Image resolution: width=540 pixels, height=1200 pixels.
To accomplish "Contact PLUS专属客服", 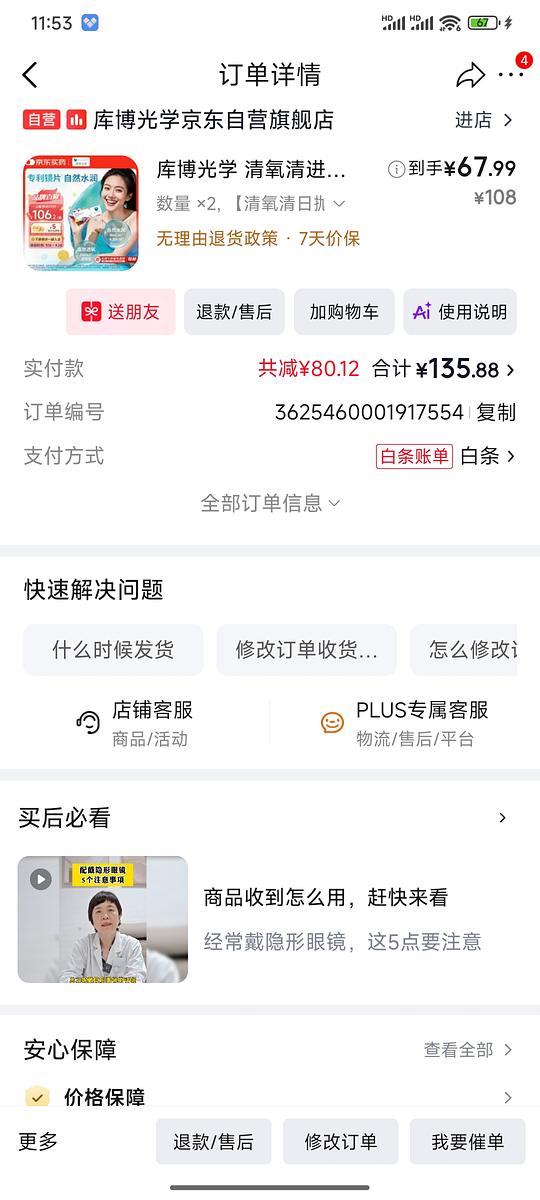I will [x=404, y=723].
